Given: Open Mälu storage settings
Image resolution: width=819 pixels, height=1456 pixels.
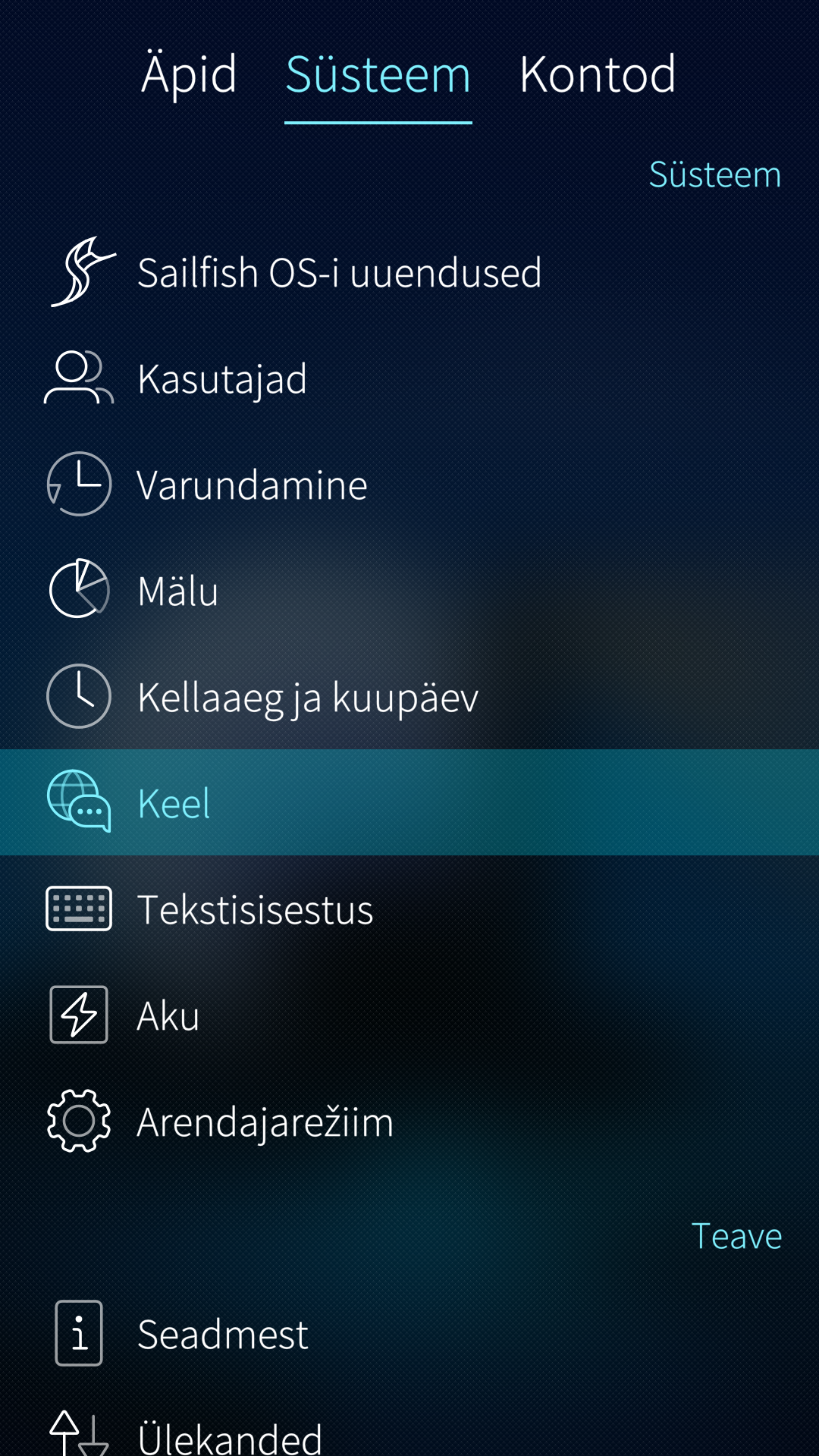Looking at the screenshot, I should pyautogui.click(x=177, y=591).
